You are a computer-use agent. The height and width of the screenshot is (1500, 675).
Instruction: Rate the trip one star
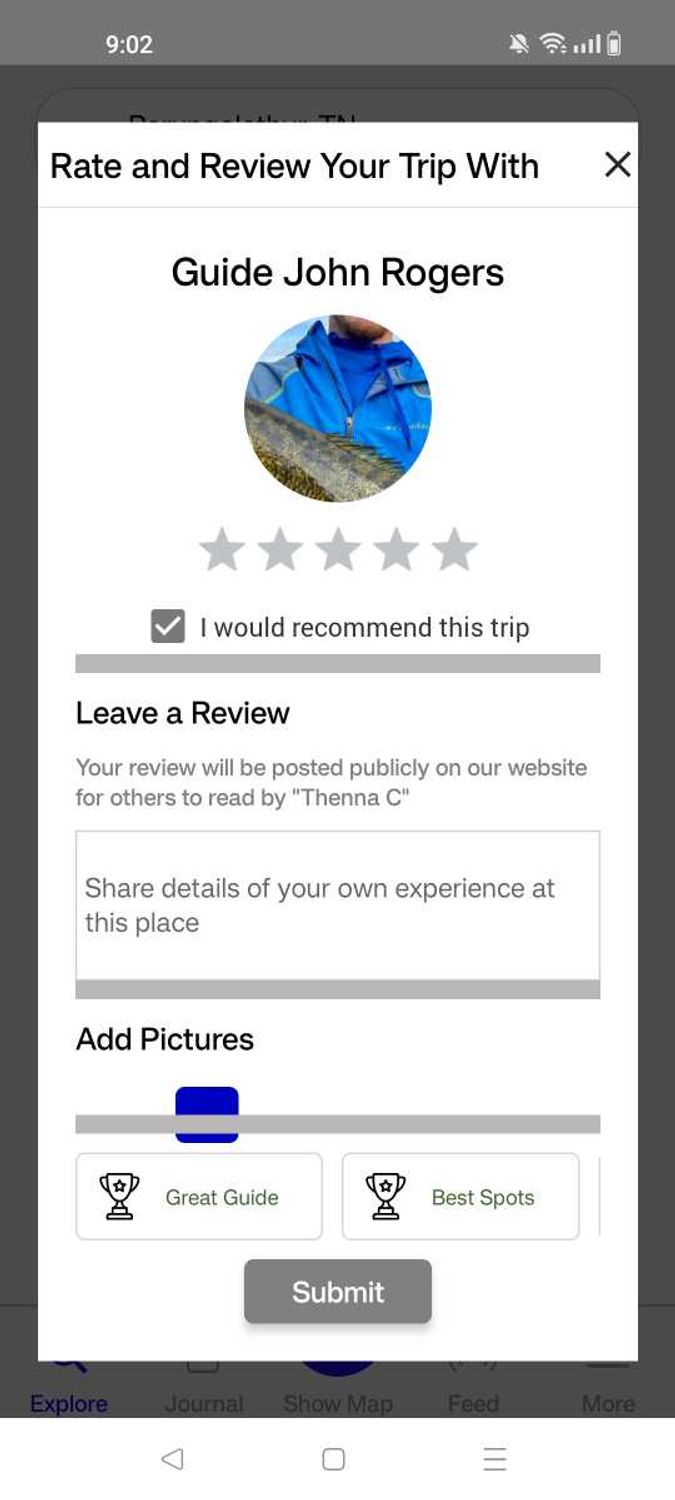coord(222,550)
